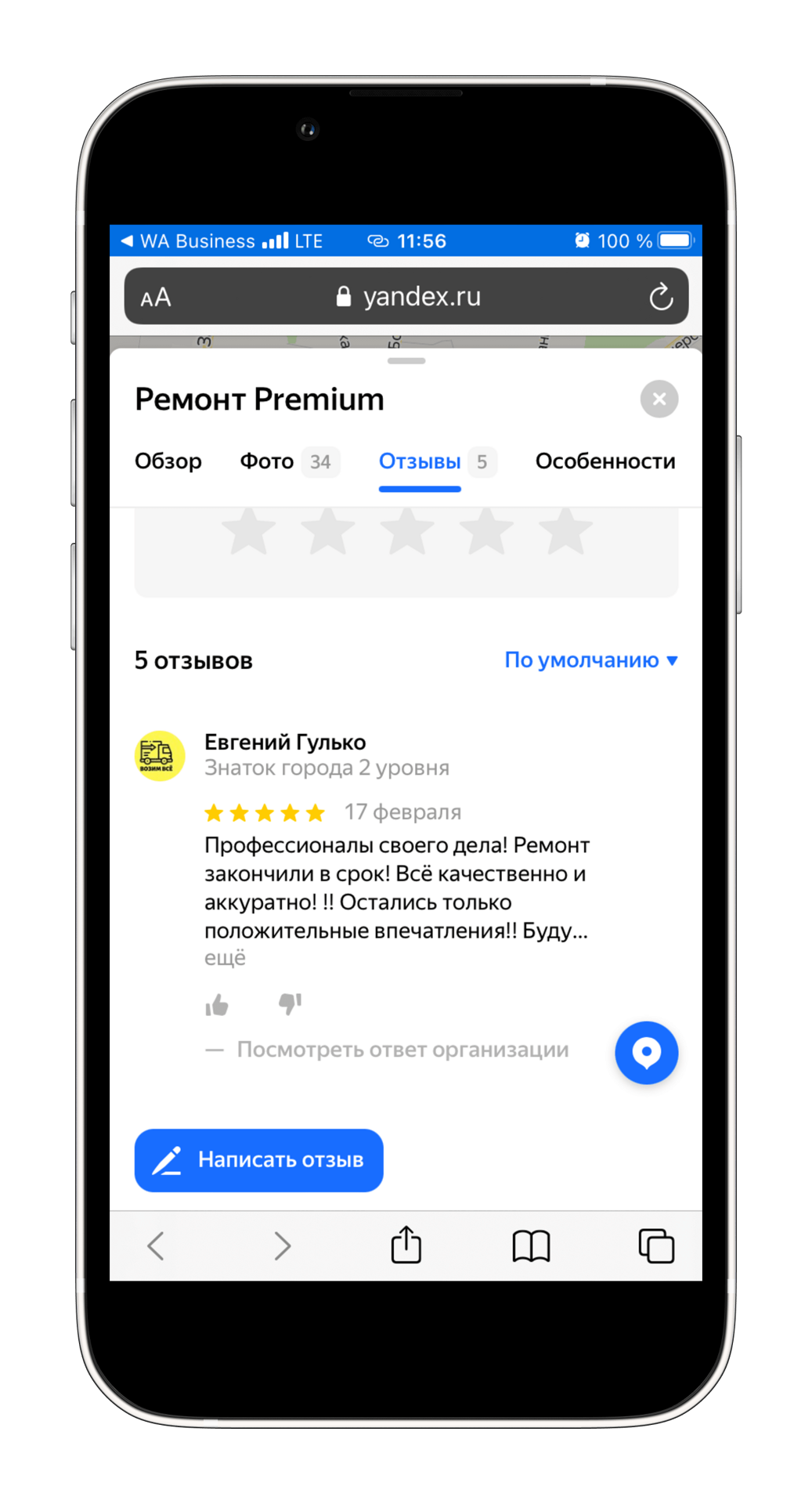812x1504 pixels.
Task: Like Евгений Гулько's review
Action: pyautogui.click(x=217, y=1004)
